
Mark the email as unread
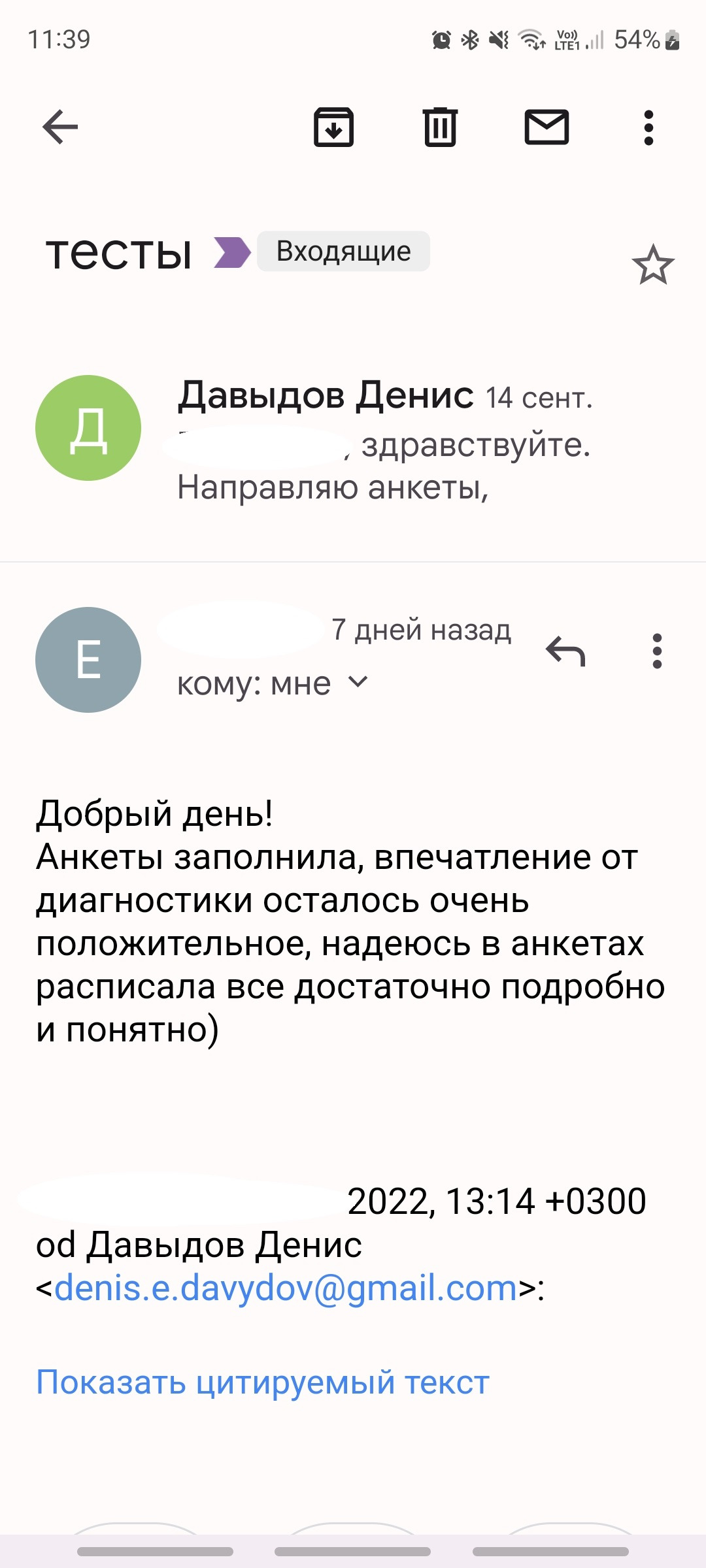[546, 127]
